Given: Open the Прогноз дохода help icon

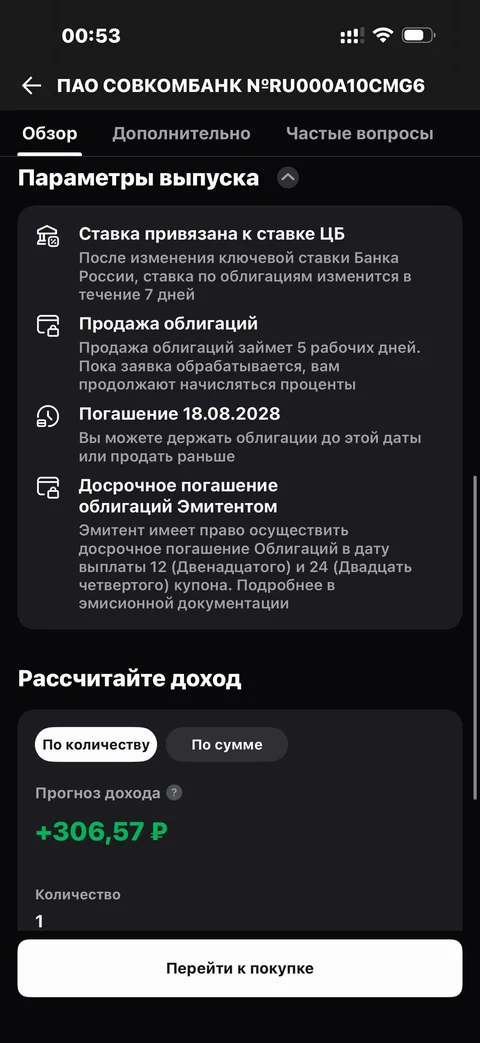Looking at the screenshot, I should click(x=174, y=793).
